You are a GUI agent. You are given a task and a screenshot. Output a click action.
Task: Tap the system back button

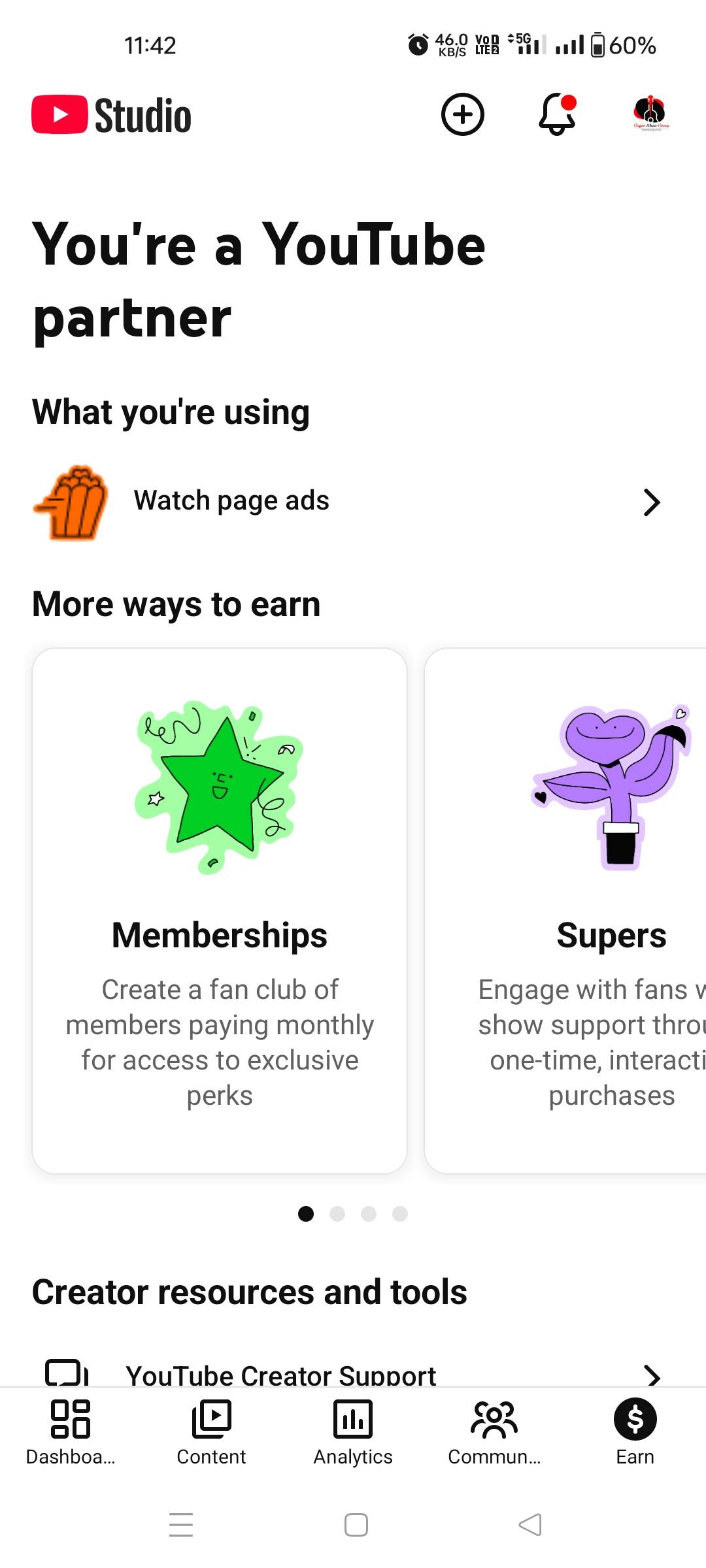click(x=530, y=1525)
